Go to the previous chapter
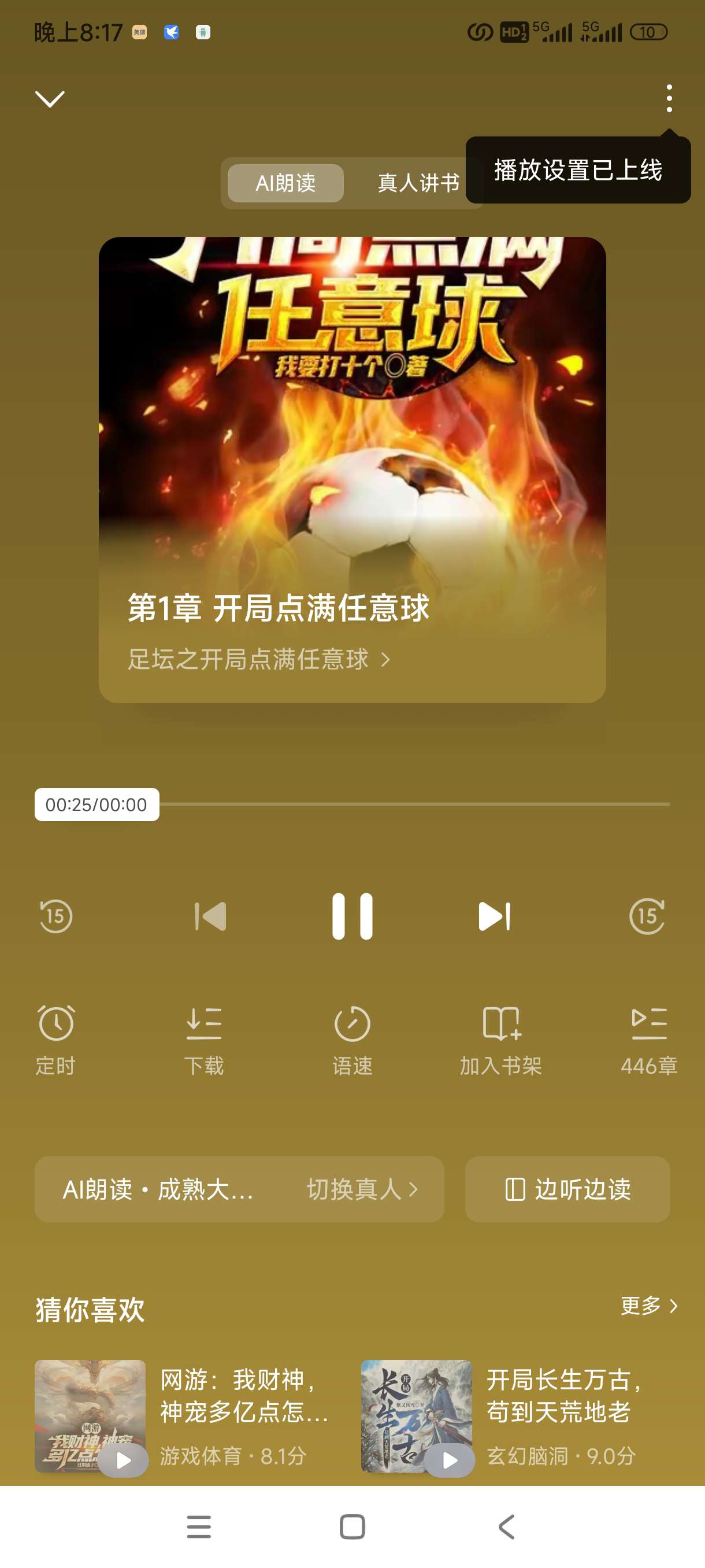This screenshot has width=705, height=1568. 210,916
